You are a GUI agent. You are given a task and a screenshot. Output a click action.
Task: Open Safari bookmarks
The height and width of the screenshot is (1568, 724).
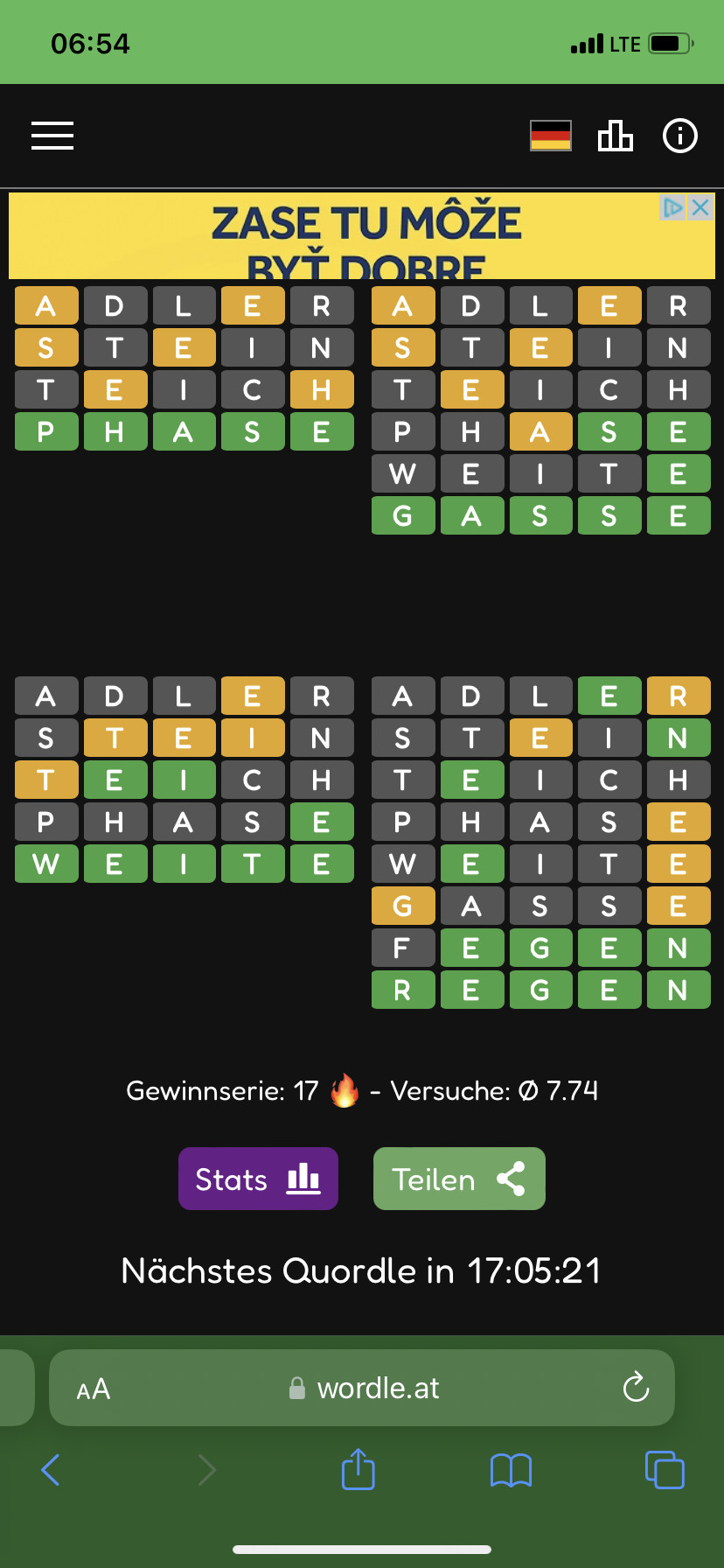click(512, 1471)
